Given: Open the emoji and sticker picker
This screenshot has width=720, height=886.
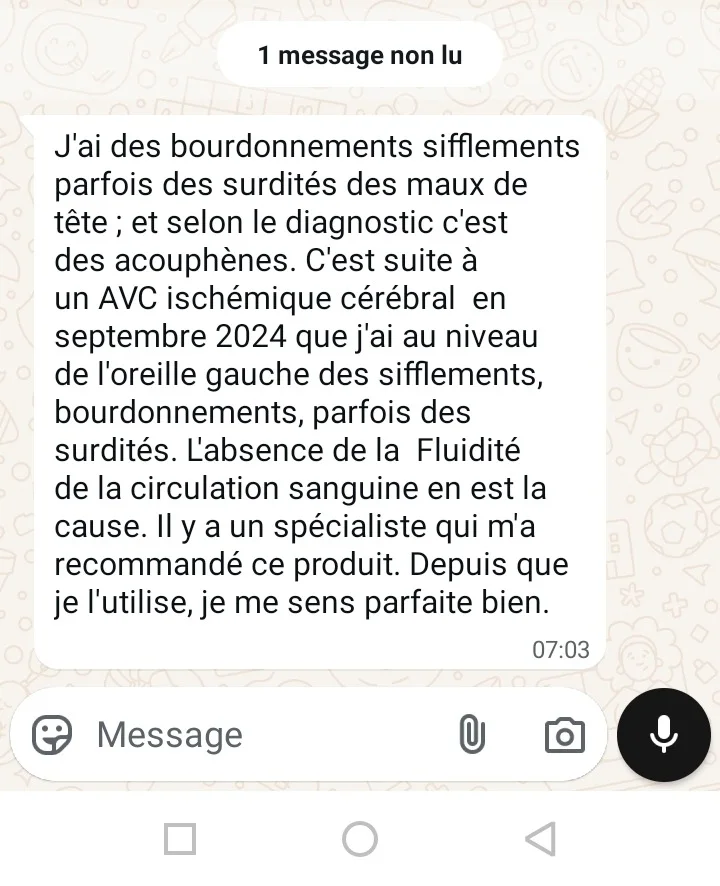Looking at the screenshot, I should tap(52, 735).
